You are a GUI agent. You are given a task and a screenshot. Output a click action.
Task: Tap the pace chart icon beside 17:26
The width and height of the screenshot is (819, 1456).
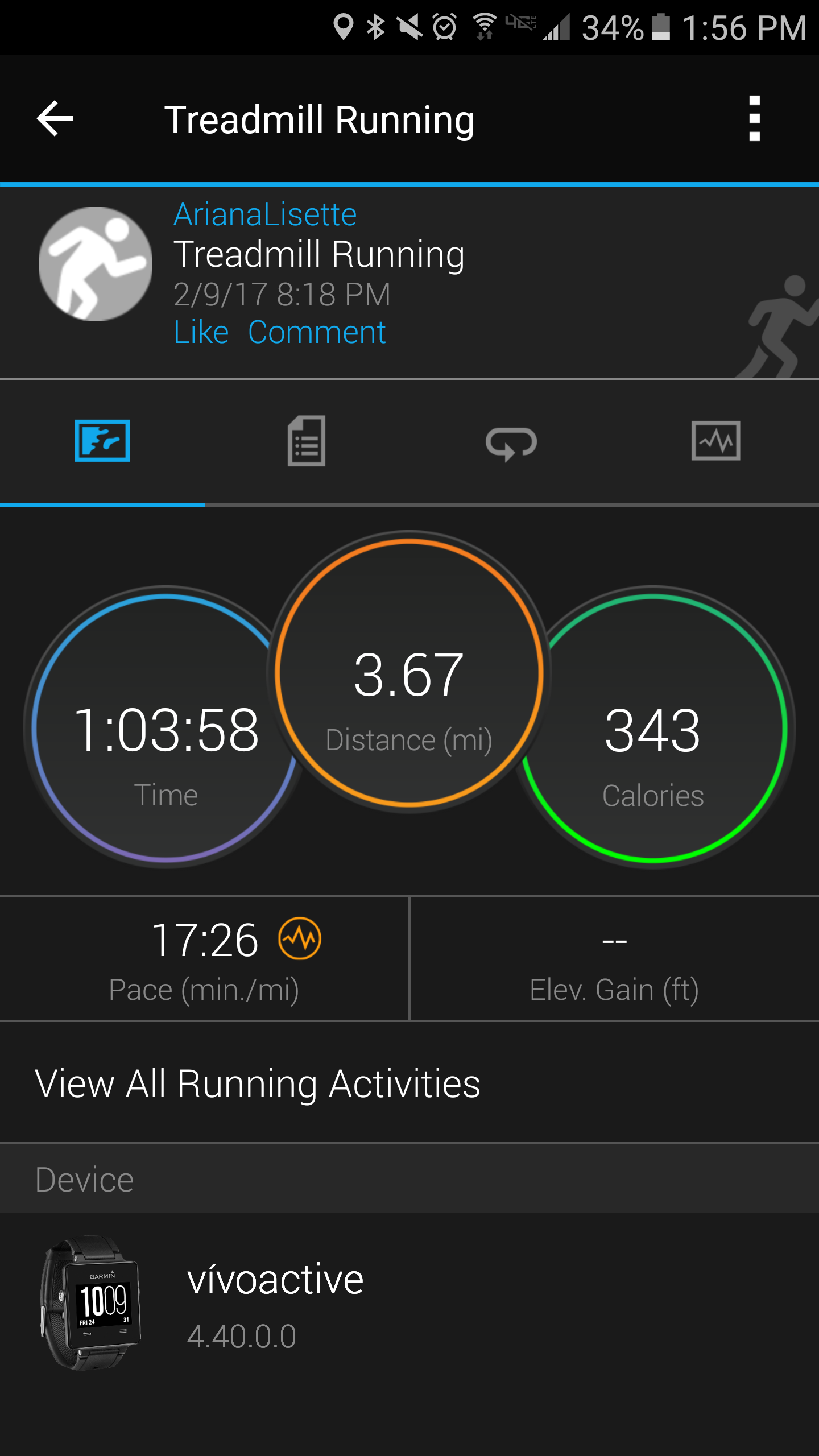pos(300,938)
